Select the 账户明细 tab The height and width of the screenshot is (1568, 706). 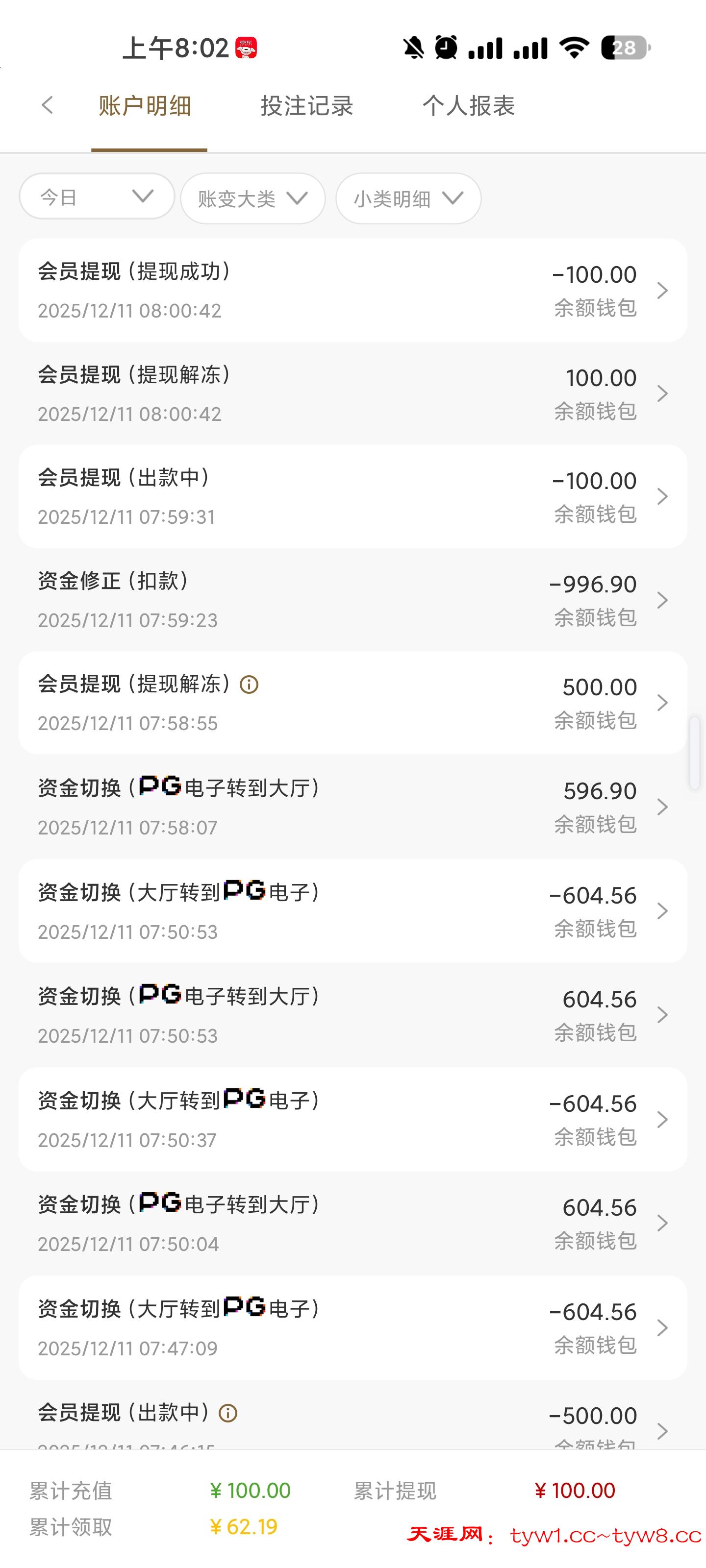[145, 106]
